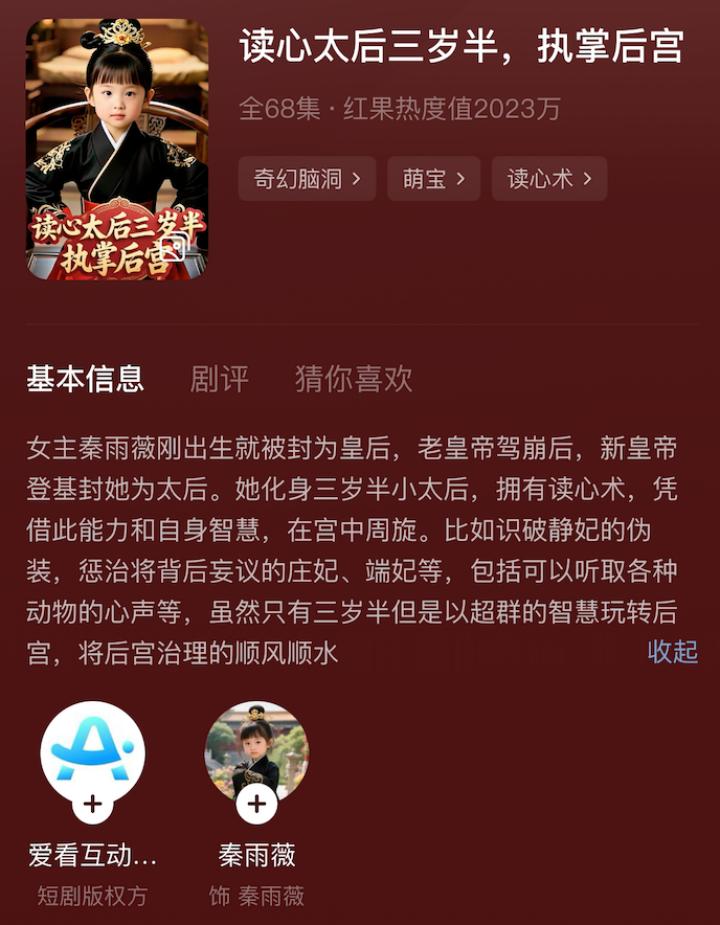Screen dimensions: 720x925
Task: Open 秦雨薇 cast member profile
Action: [256, 750]
